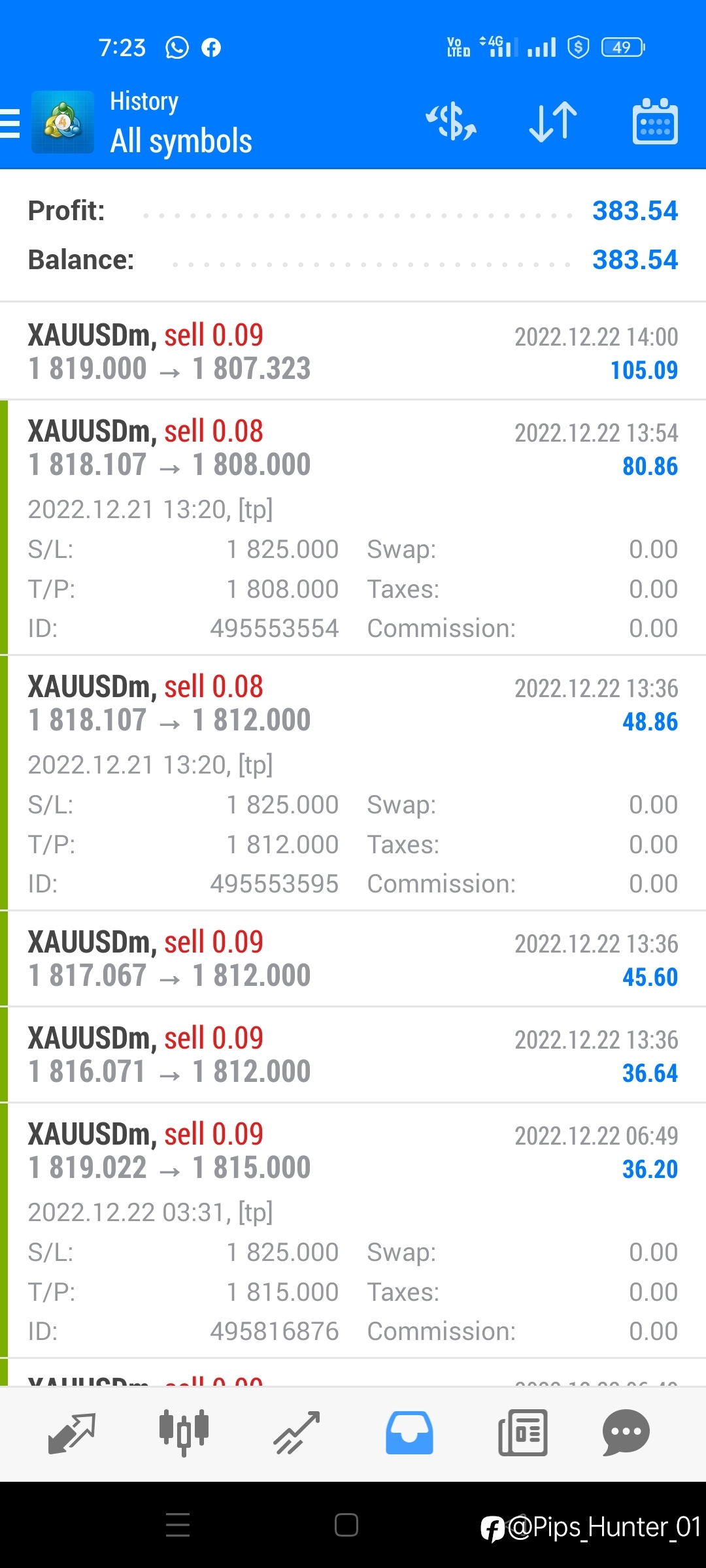Select the History inbox tab

(409, 1433)
